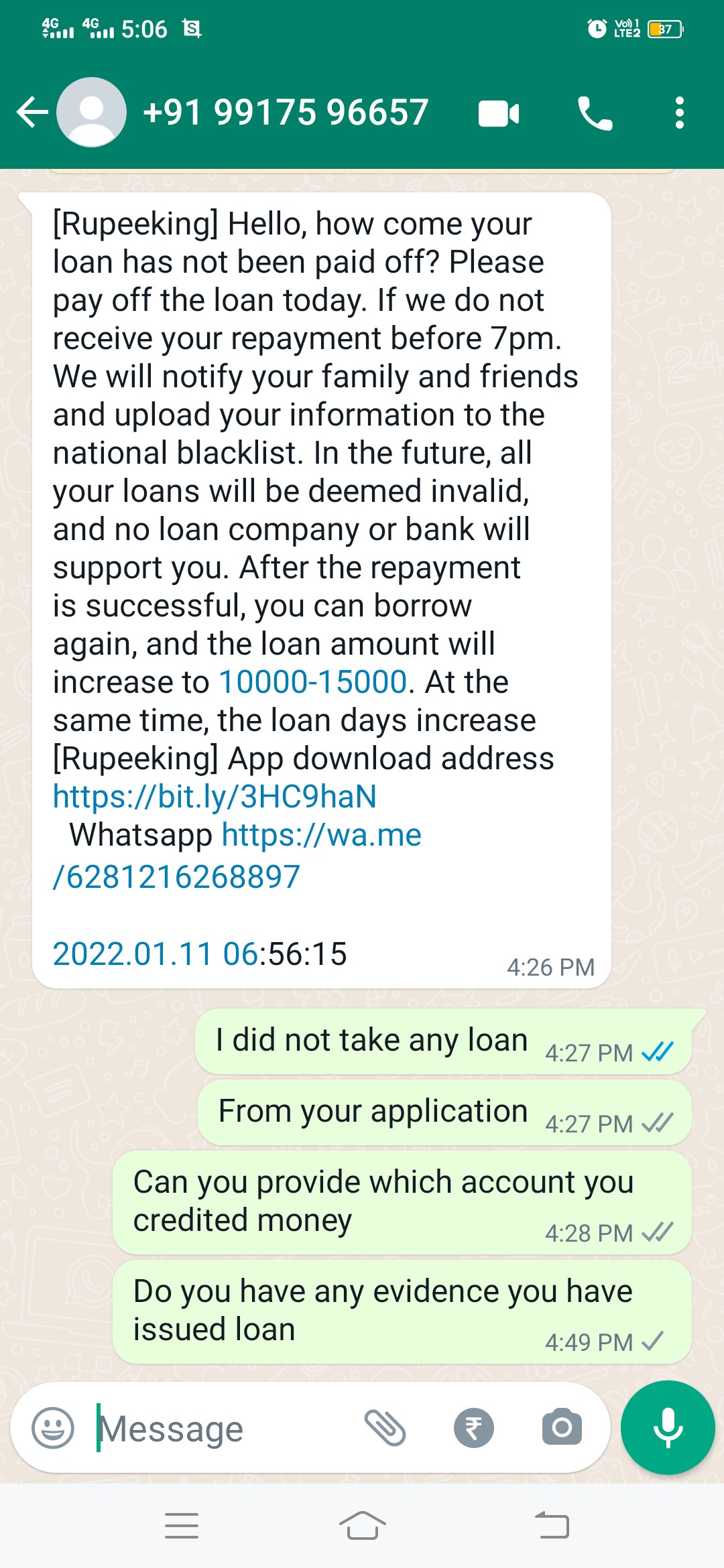Open the bit.ly/3HC9haN link
Screen dimensions: 724x1568
pyautogui.click(x=215, y=797)
